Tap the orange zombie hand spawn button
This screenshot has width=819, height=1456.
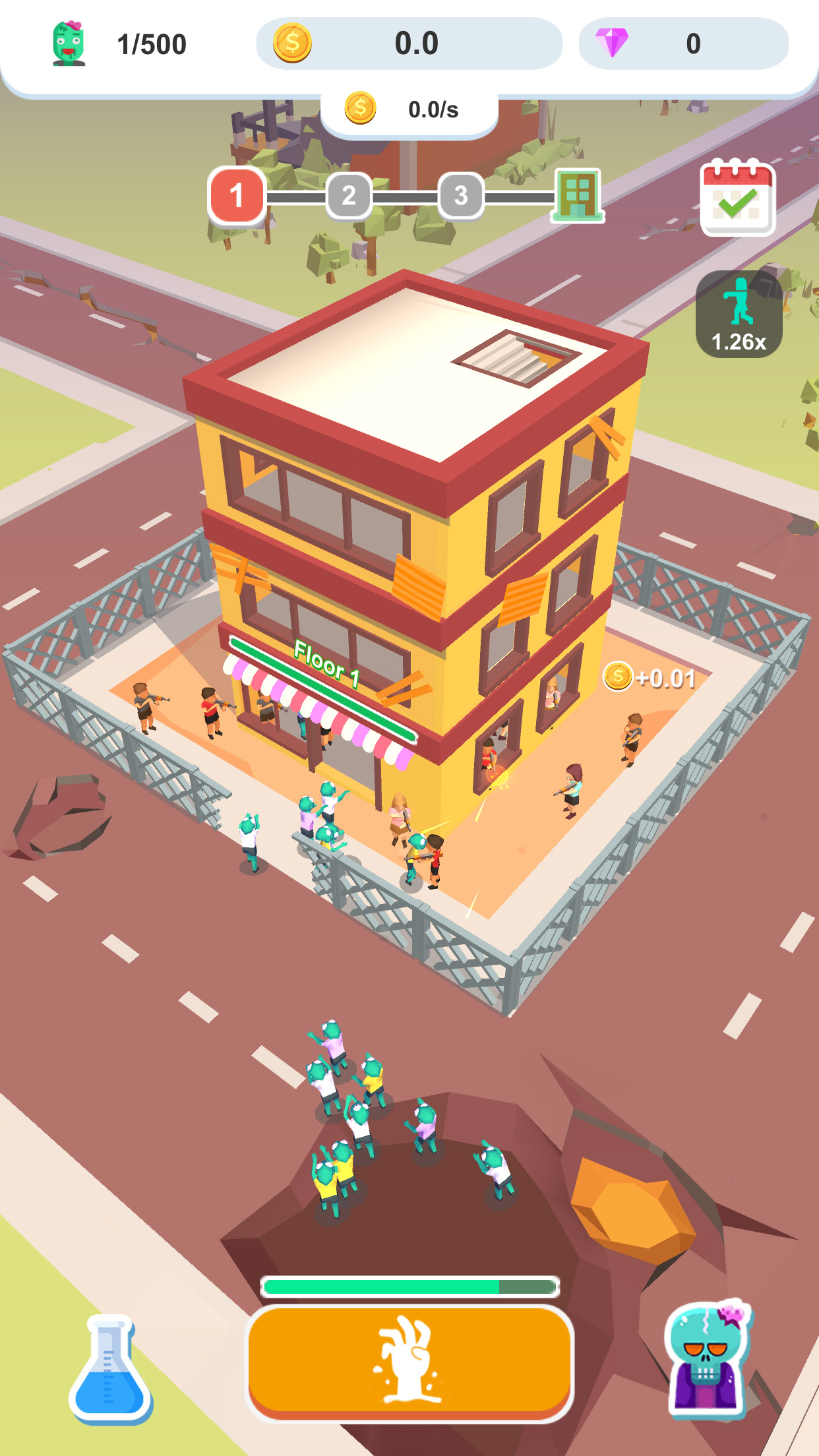(x=409, y=1362)
